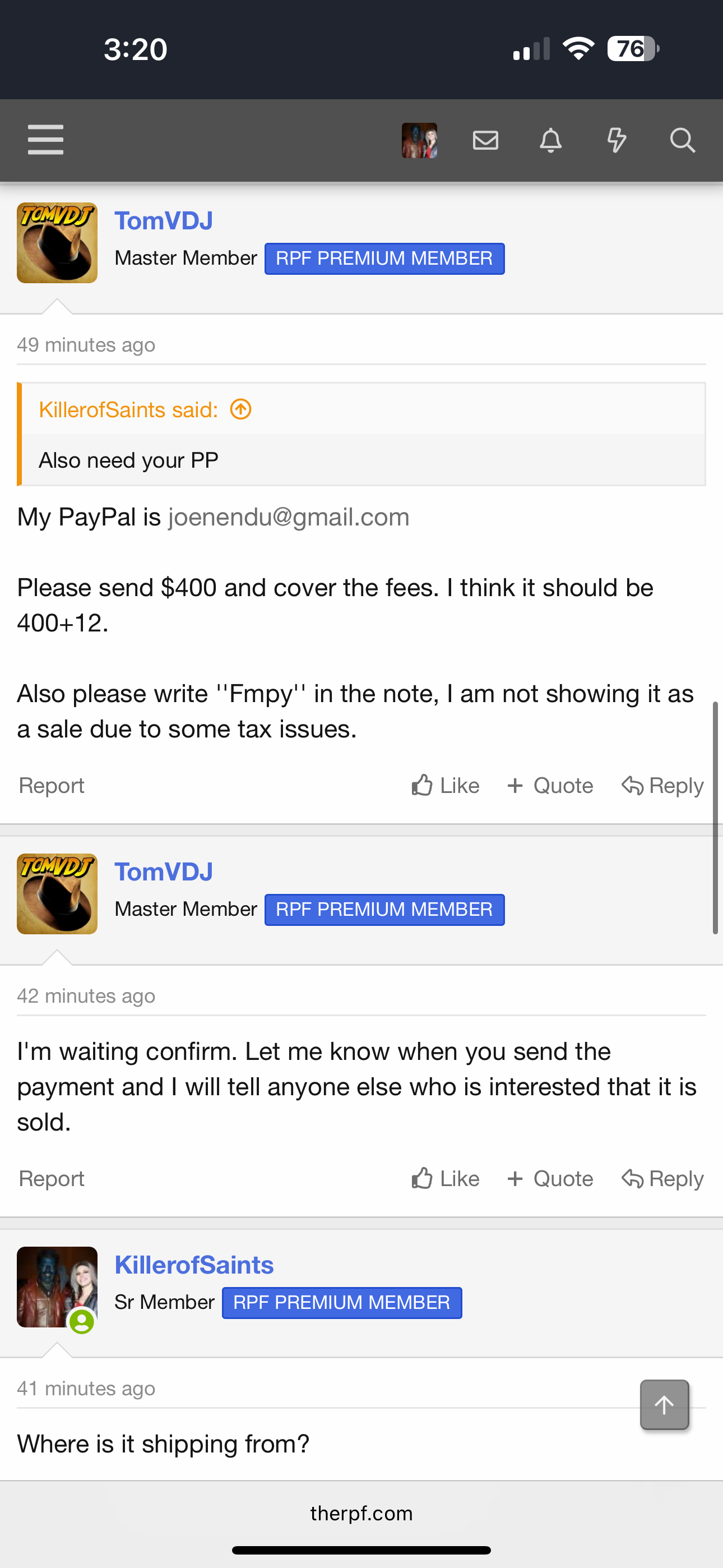Tap the scroll-to-top arrow button
The image size is (723, 1568).
664,1405
